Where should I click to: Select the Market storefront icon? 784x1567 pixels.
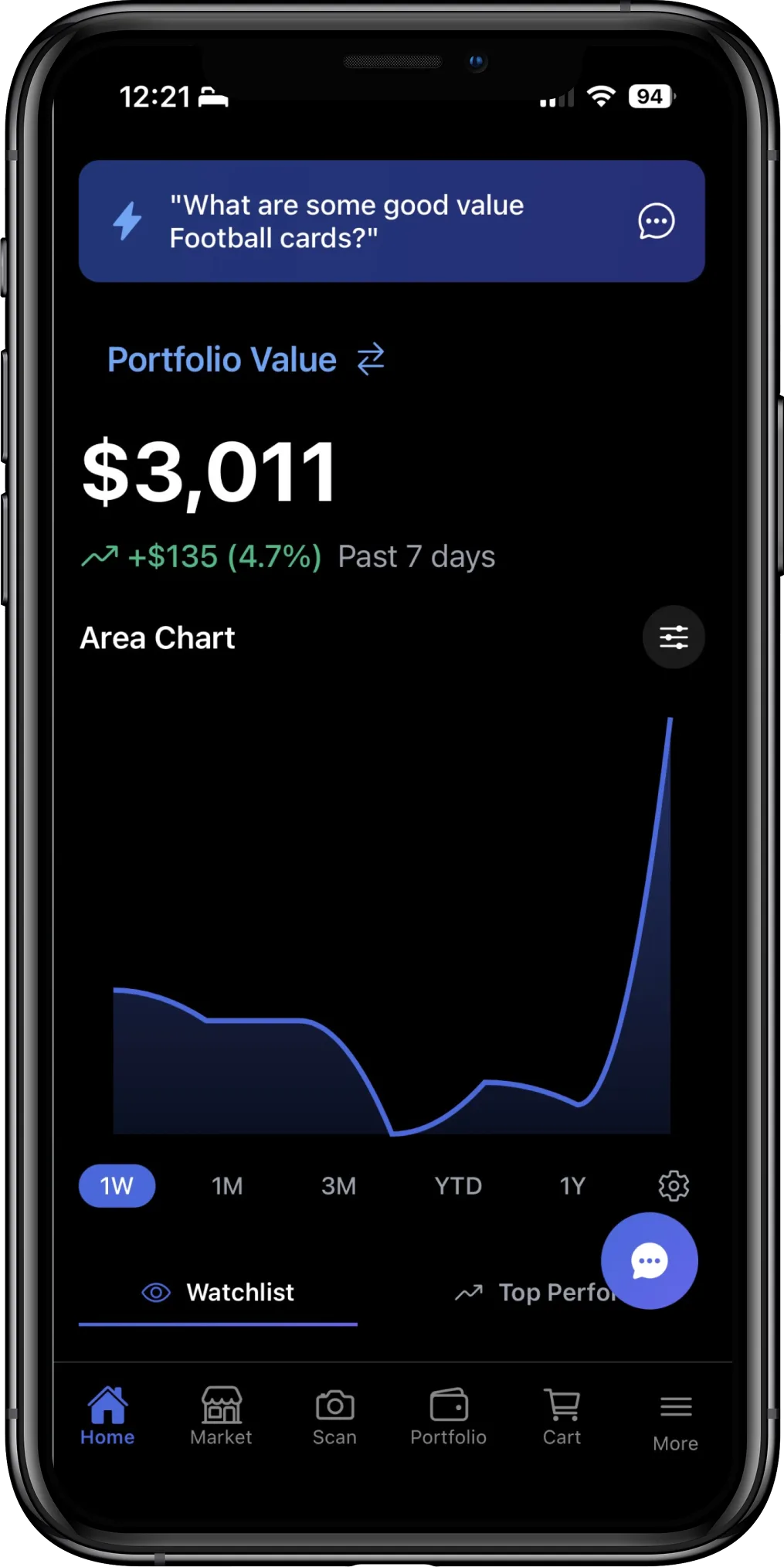click(220, 1416)
